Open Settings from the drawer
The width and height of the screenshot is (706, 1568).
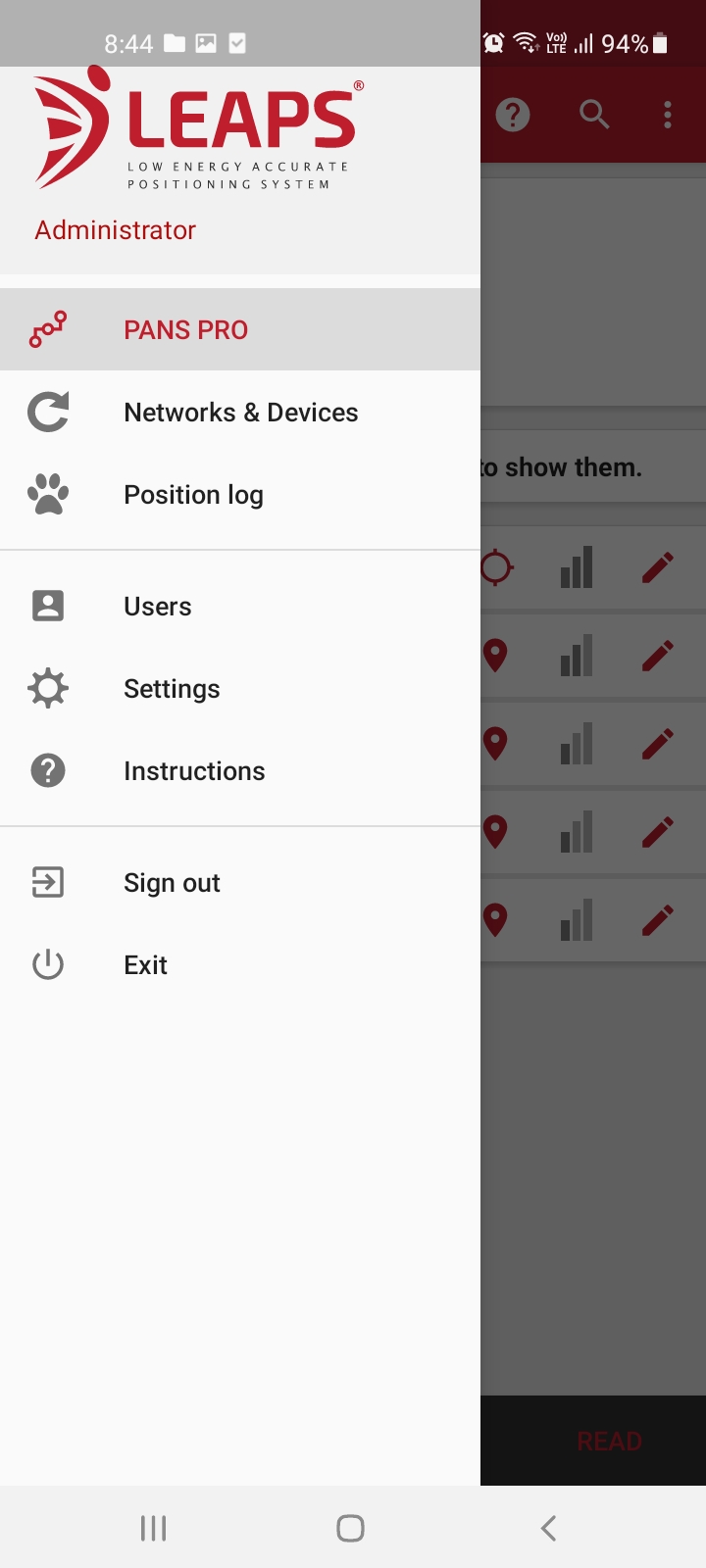(240, 688)
